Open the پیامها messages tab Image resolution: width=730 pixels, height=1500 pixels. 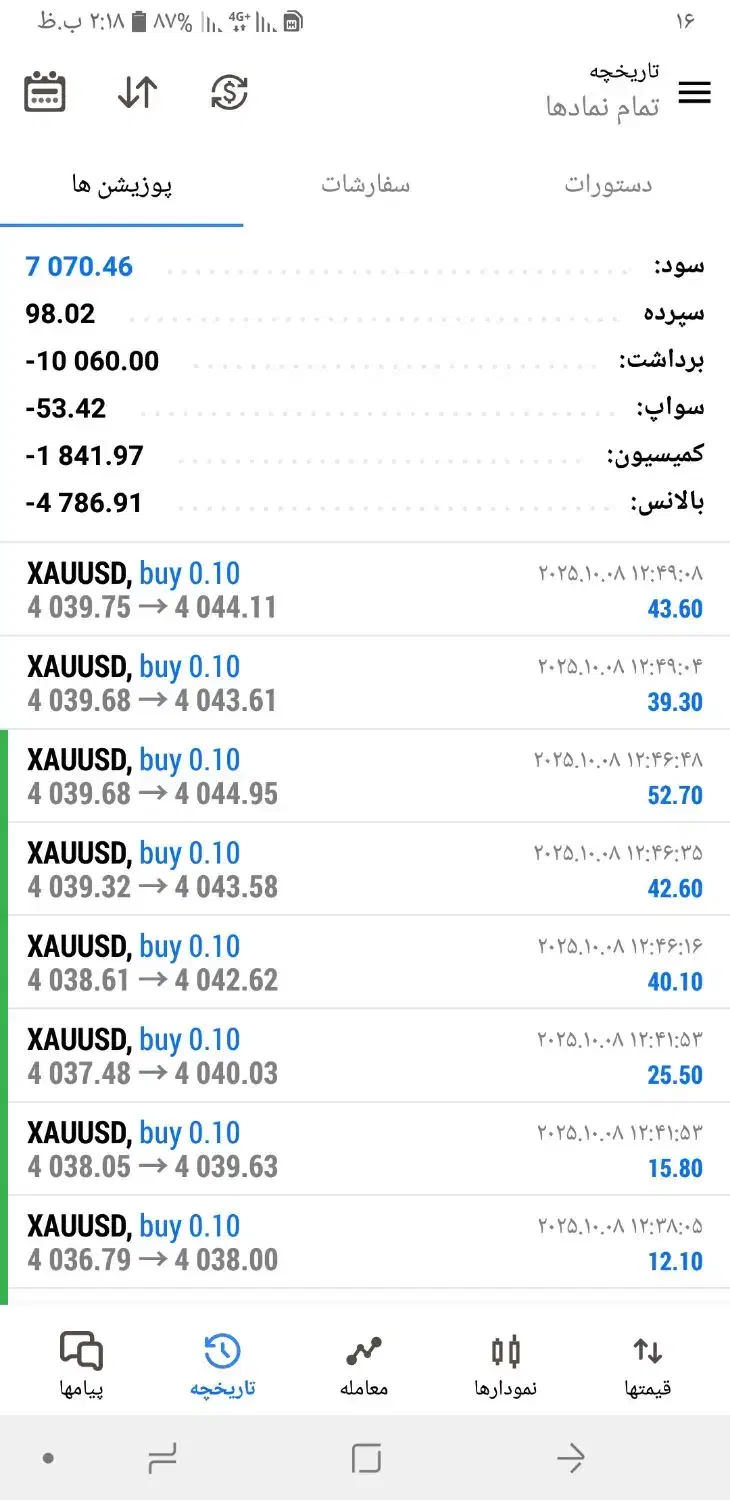click(81, 1364)
